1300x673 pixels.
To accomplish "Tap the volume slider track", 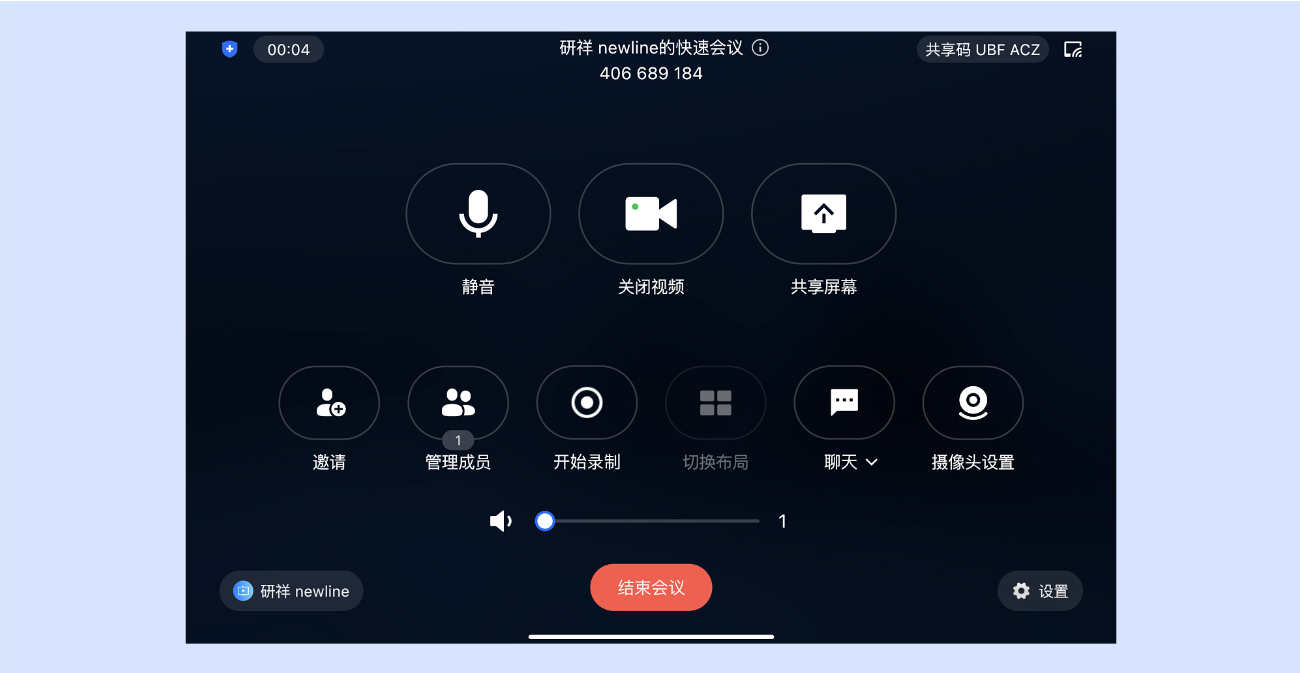I will coord(652,521).
